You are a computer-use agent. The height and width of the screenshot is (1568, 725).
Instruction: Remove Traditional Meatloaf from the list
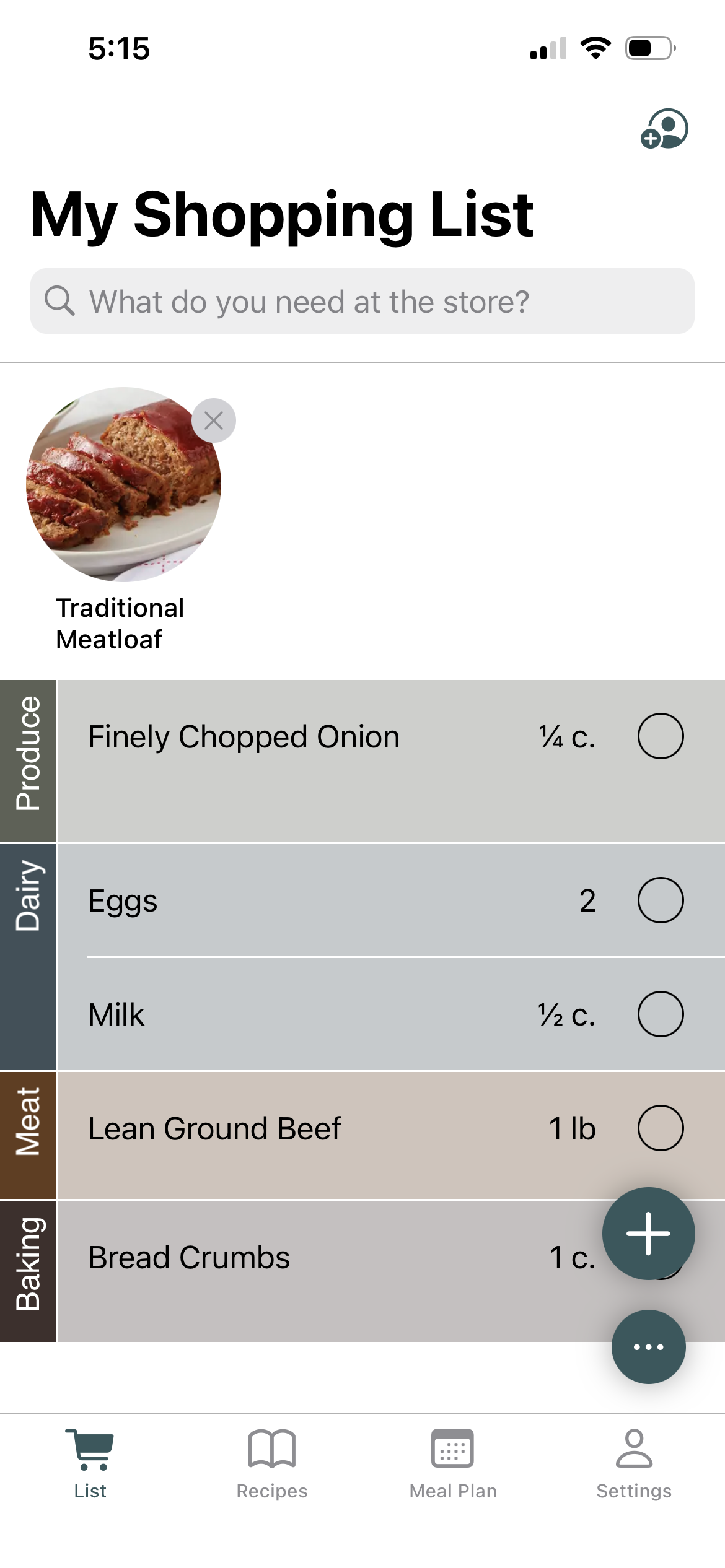(213, 420)
